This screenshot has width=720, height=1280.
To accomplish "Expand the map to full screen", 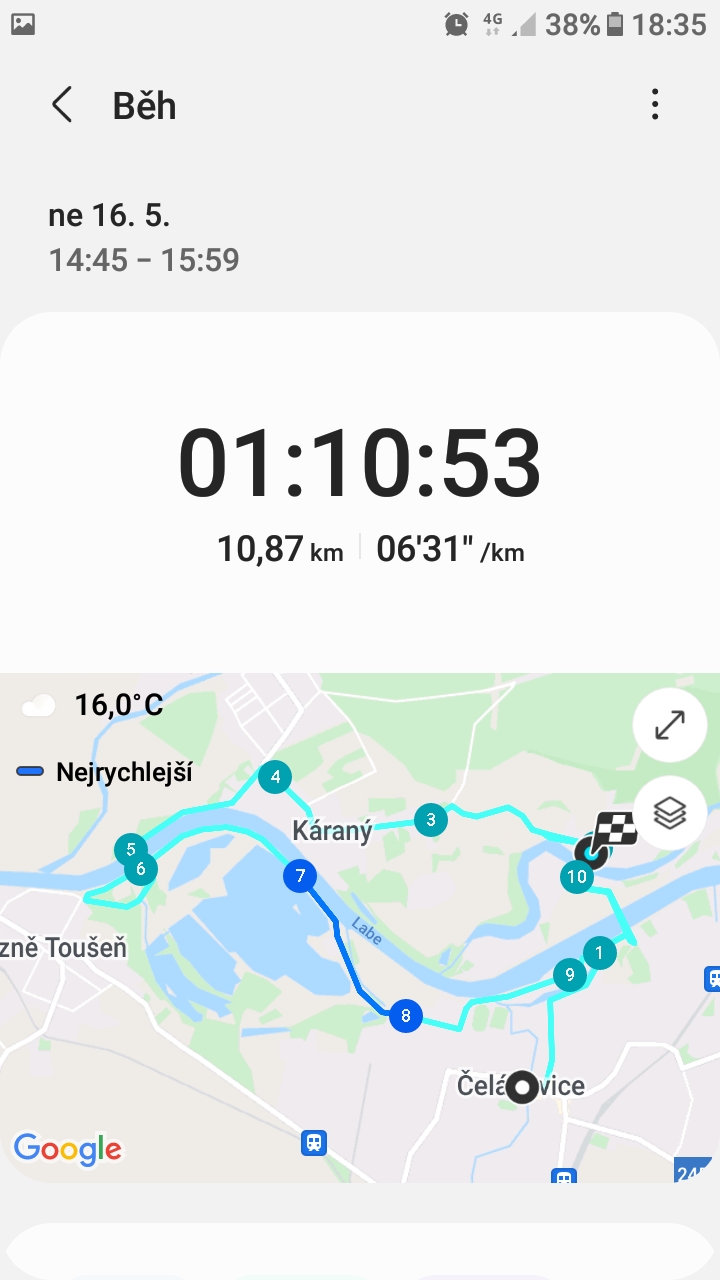I will (x=670, y=726).
